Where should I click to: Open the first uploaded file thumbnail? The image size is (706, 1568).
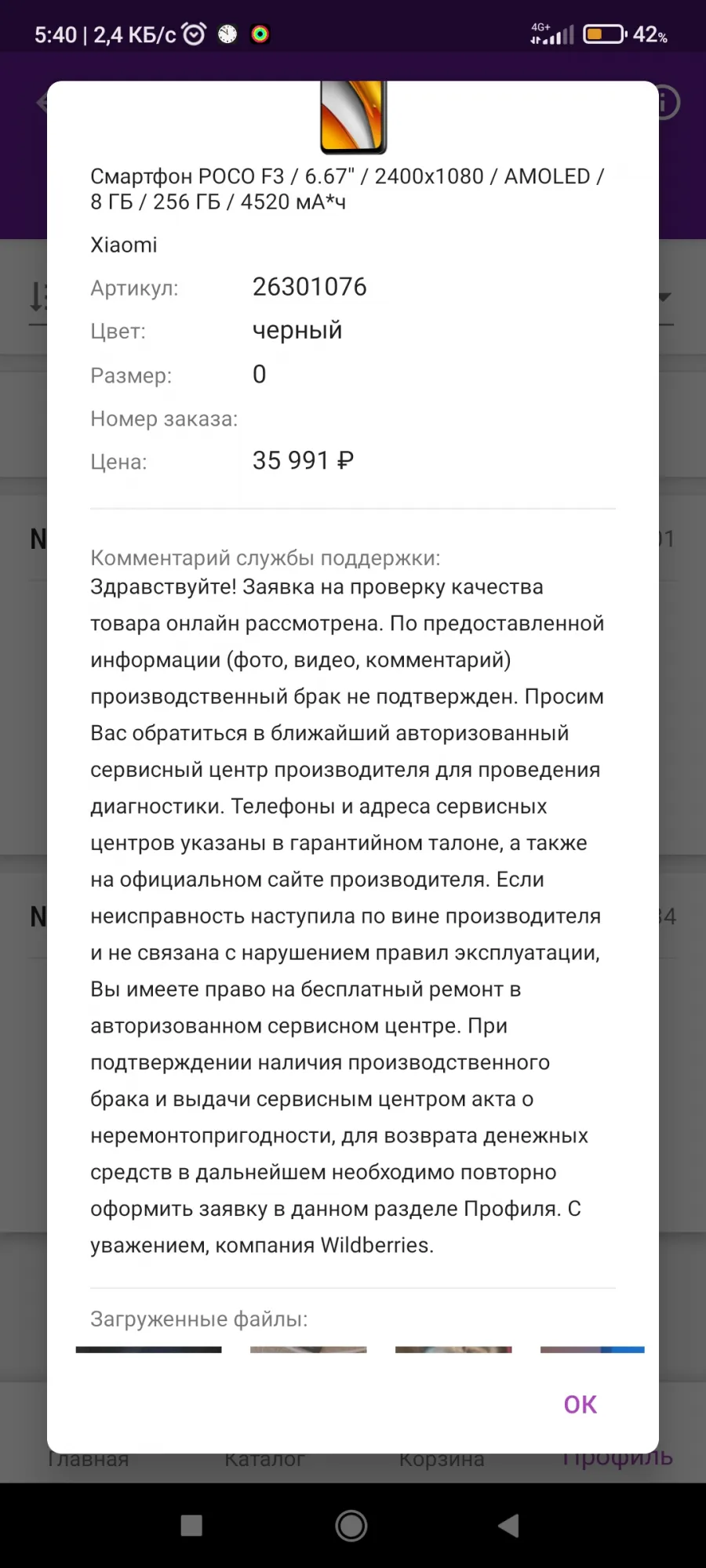(x=148, y=1349)
